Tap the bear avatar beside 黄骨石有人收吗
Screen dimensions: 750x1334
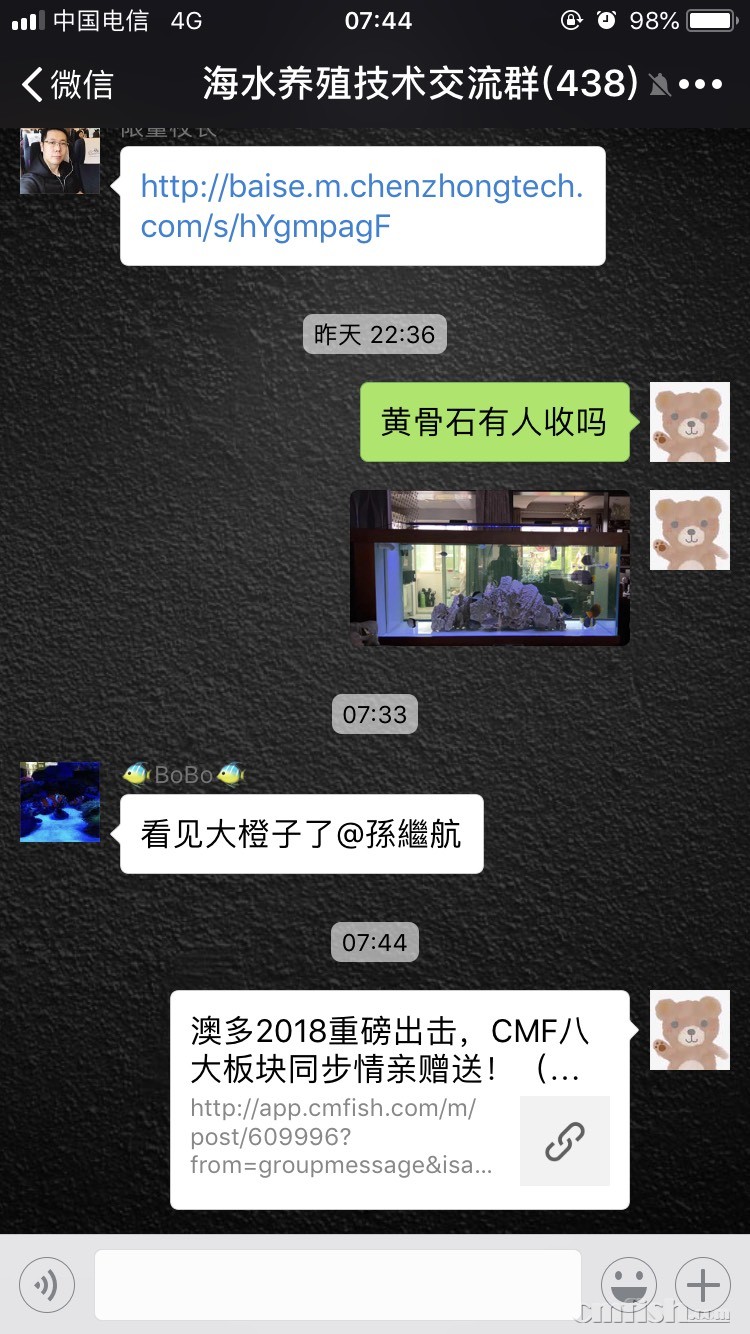(x=690, y=422)
